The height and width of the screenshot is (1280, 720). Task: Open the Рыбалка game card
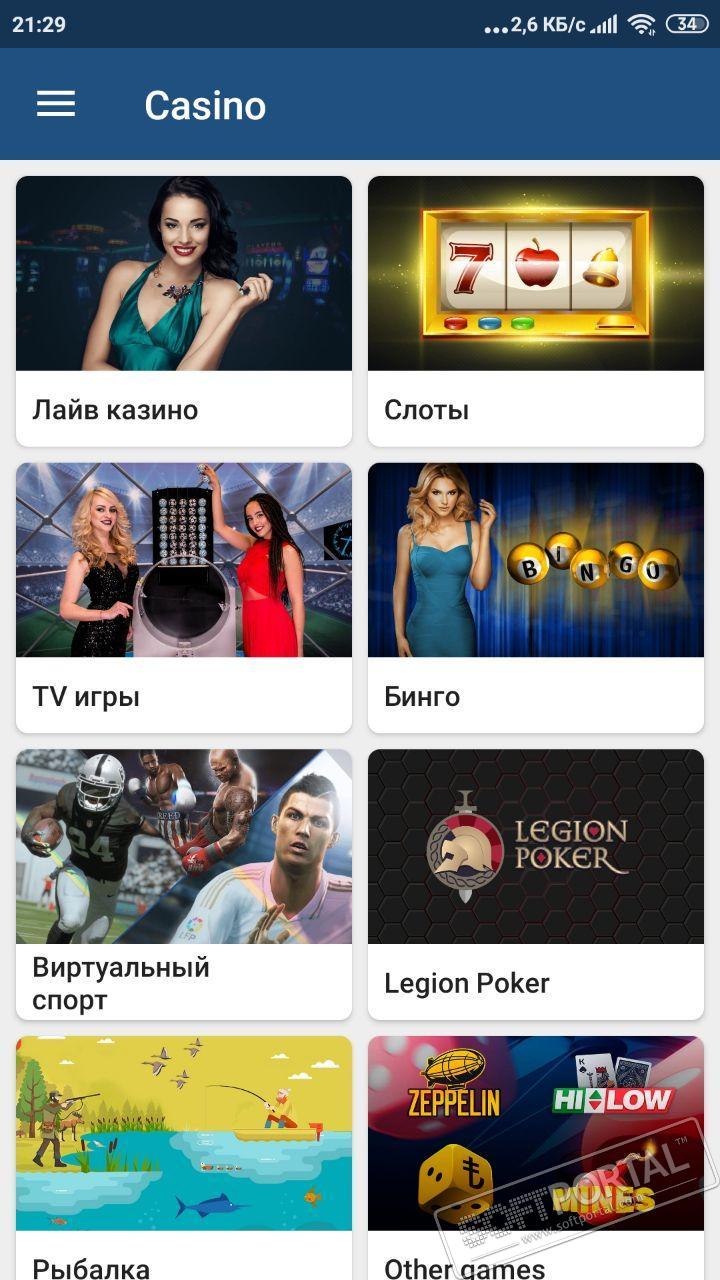(184, 1160)
